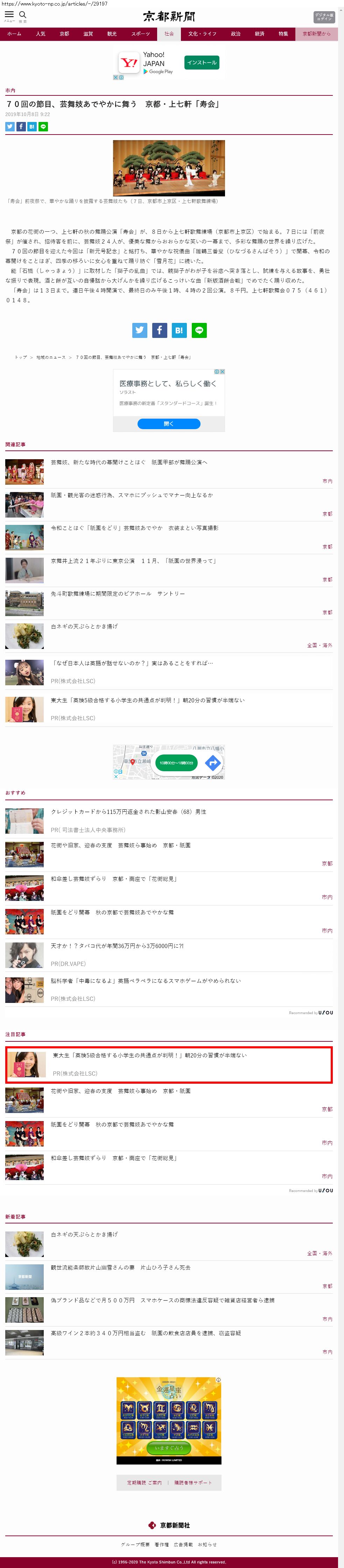Tap 開く on the 医療事務 ad
The image size is (344, 1568).
coord(169,424)
